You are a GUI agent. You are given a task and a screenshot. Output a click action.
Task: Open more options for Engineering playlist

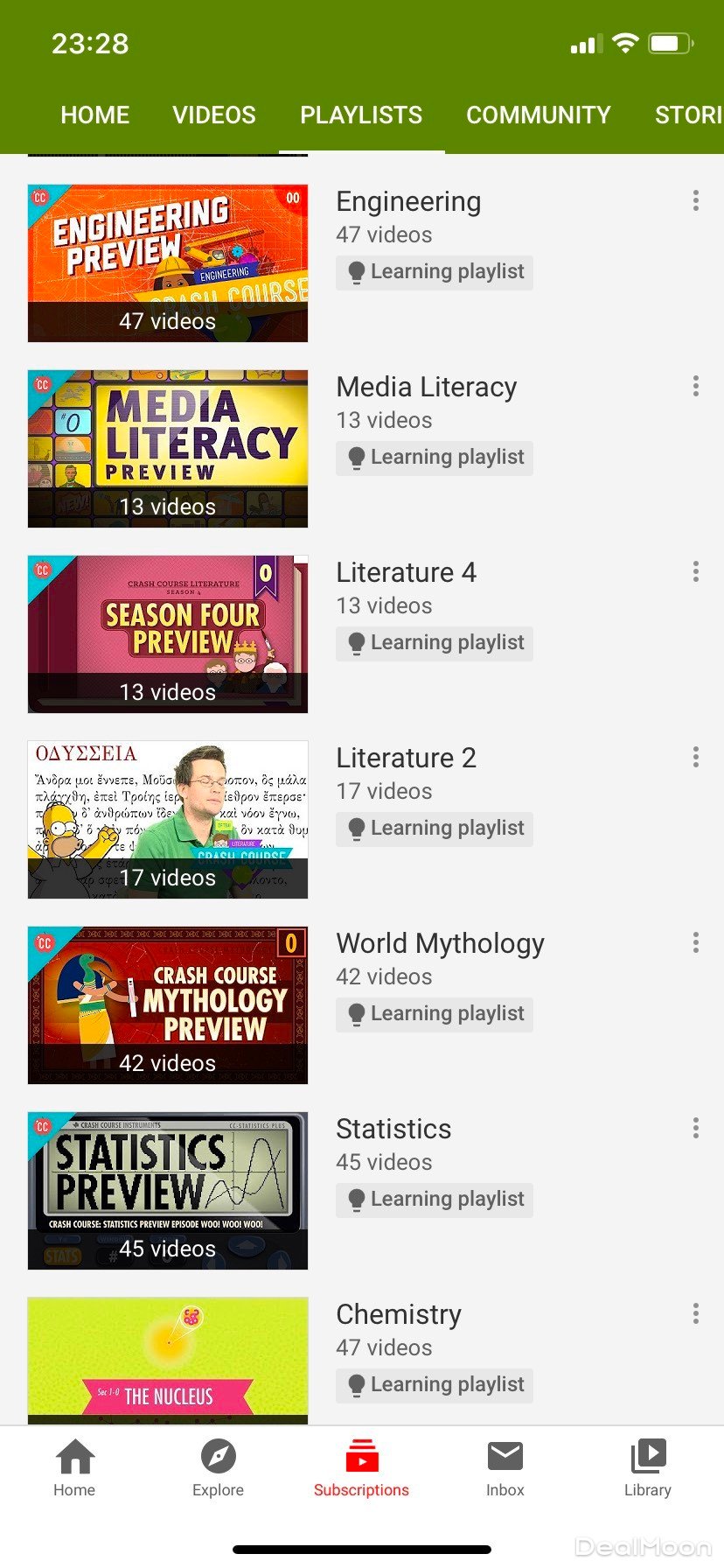pyautogui.click(x=695, y=200)
